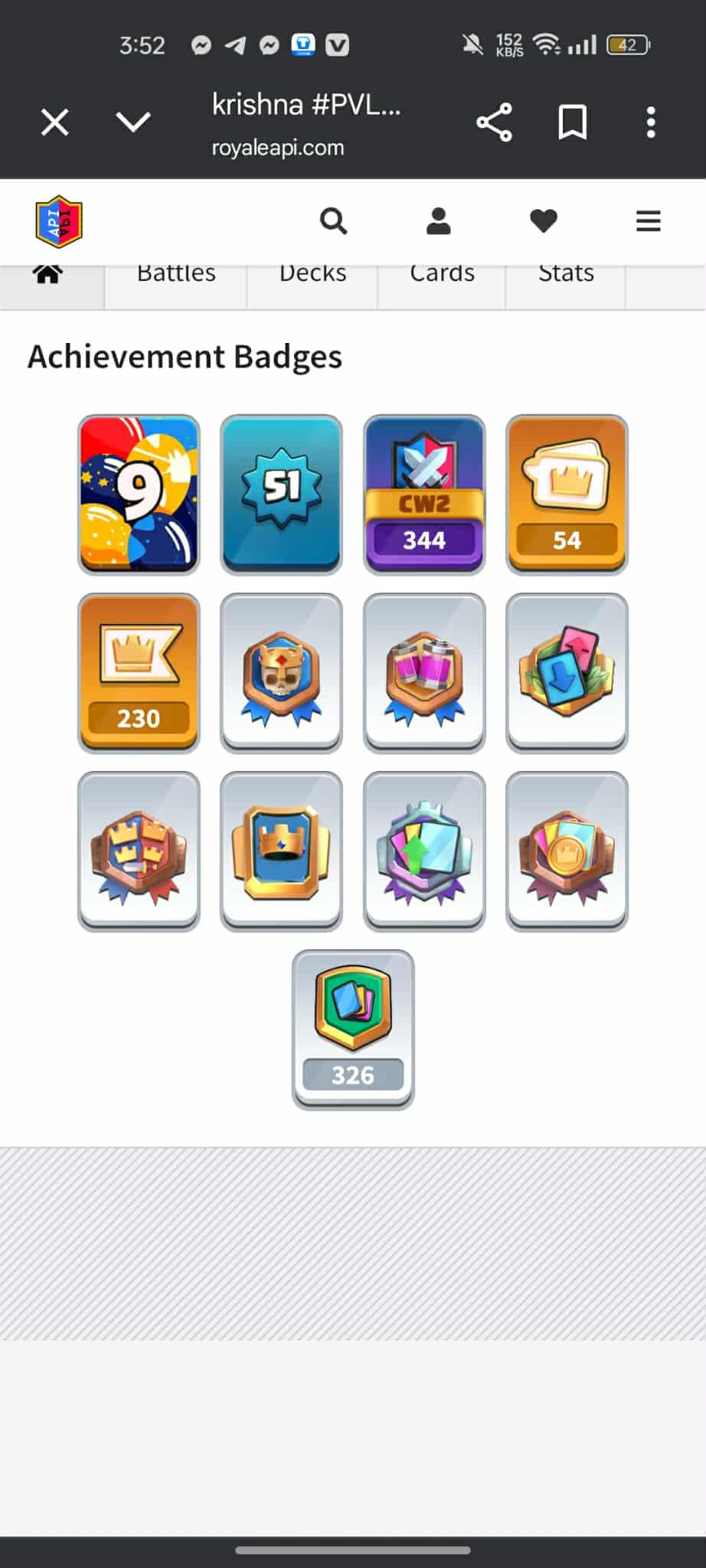This screenshot has height=1568, width=706.
Task: Open the browser overflow menu
Action: click(650, 122)
